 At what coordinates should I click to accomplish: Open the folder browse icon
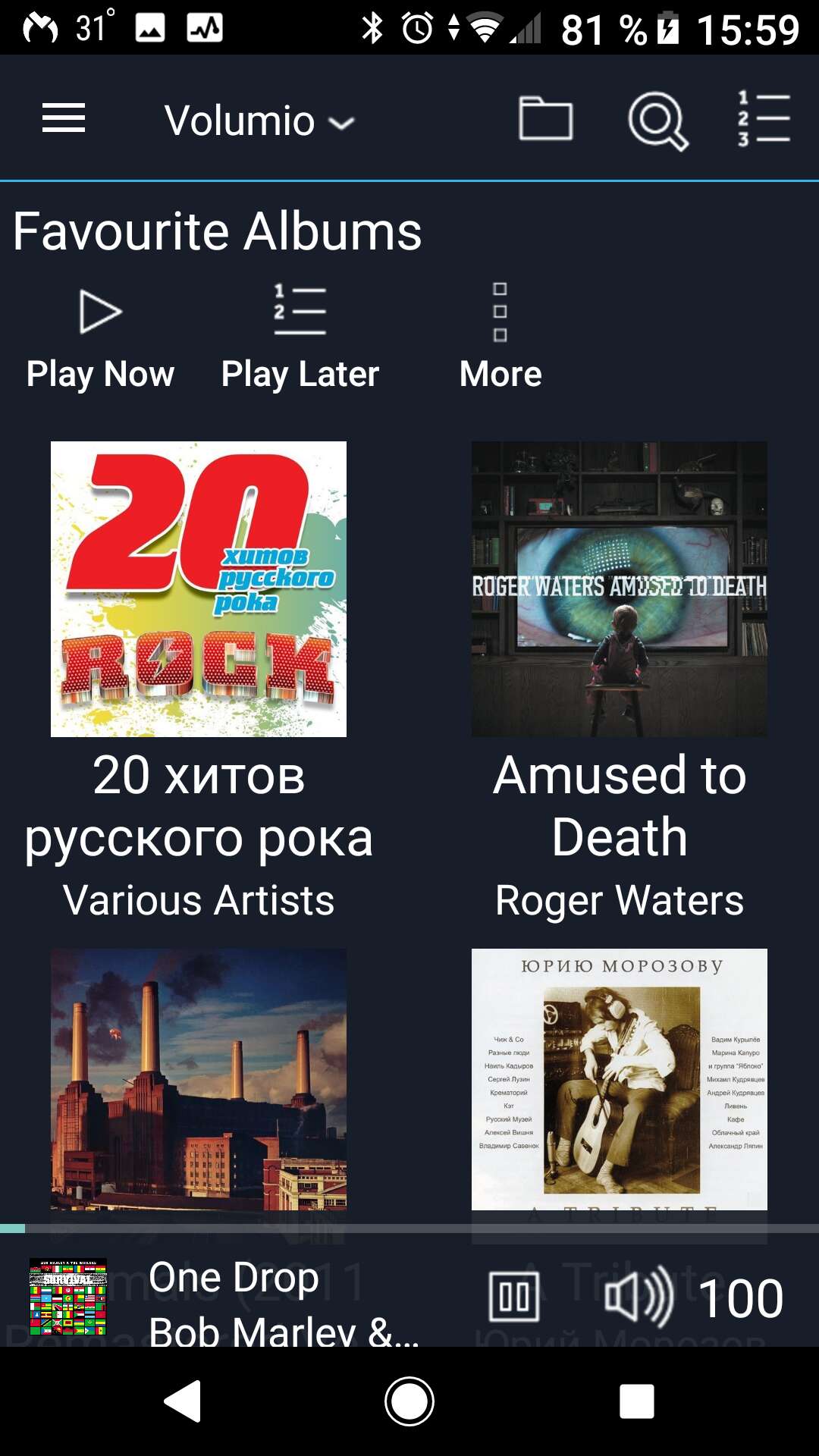(x=545, y=118)
